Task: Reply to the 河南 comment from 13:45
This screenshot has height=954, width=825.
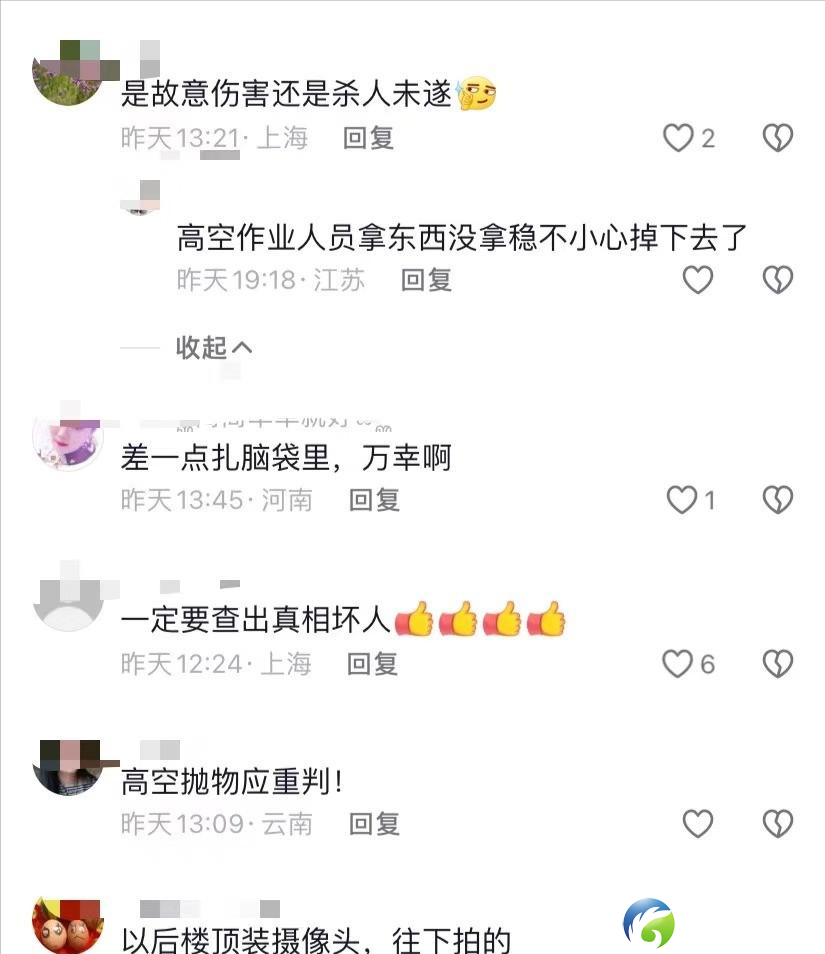Action: point(374,500)
